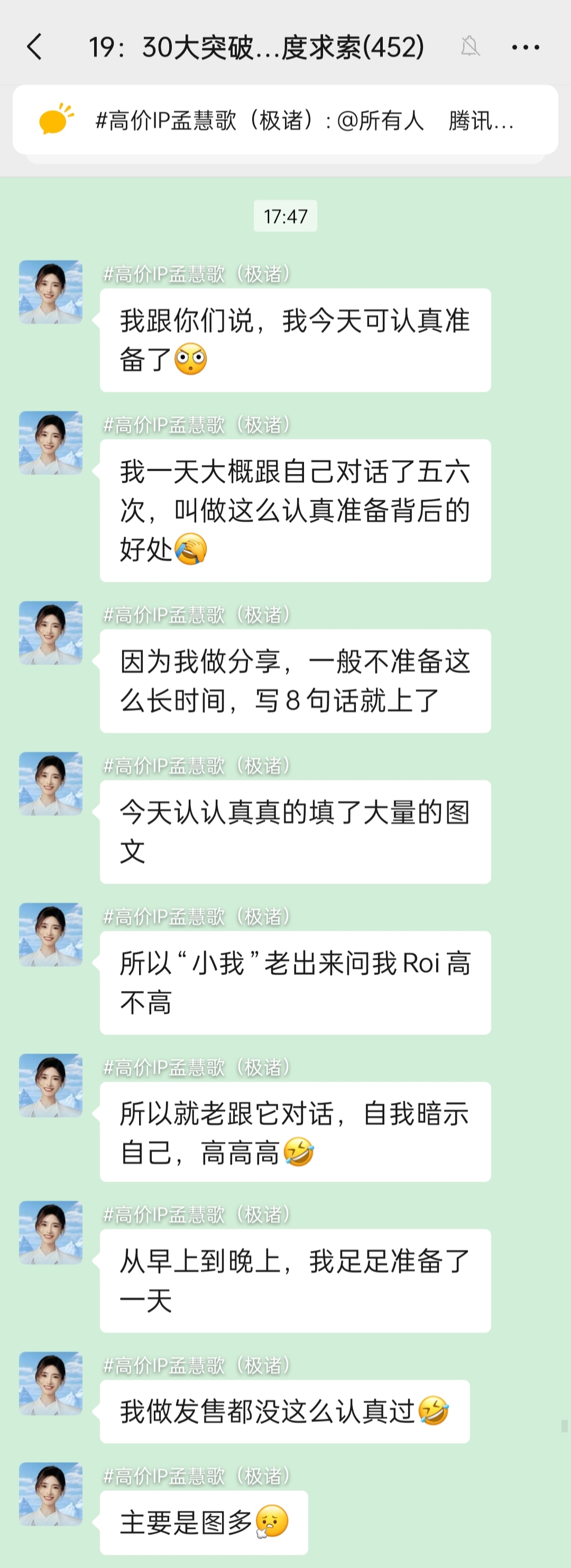
Task: Tap sender avatar beside '主要是图多' message
Action: tap(51, 1493)
